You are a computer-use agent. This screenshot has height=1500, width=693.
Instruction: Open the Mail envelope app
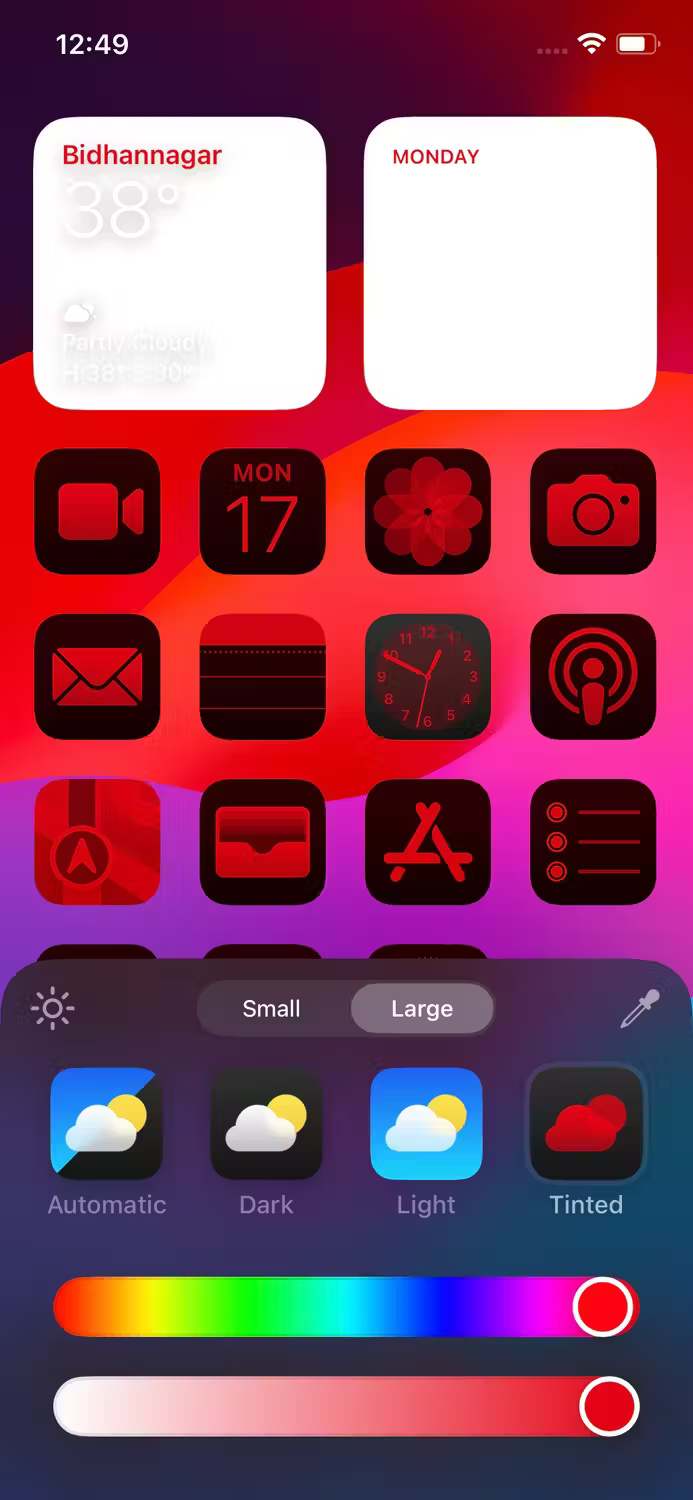pyautogui.click(x=97, y=676)
